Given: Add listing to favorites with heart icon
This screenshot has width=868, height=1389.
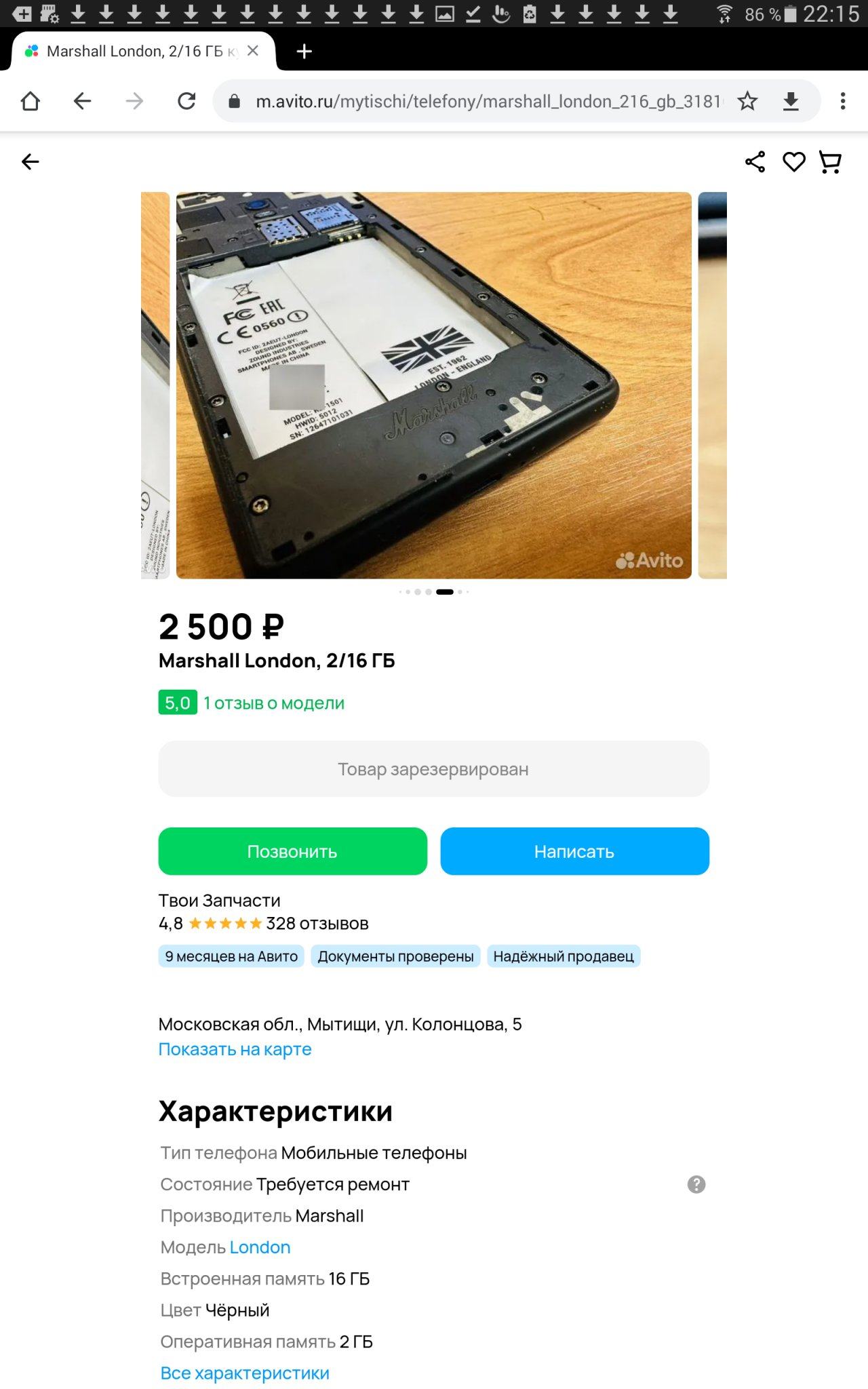Looking at the screenshot, I should pos(793,161).
